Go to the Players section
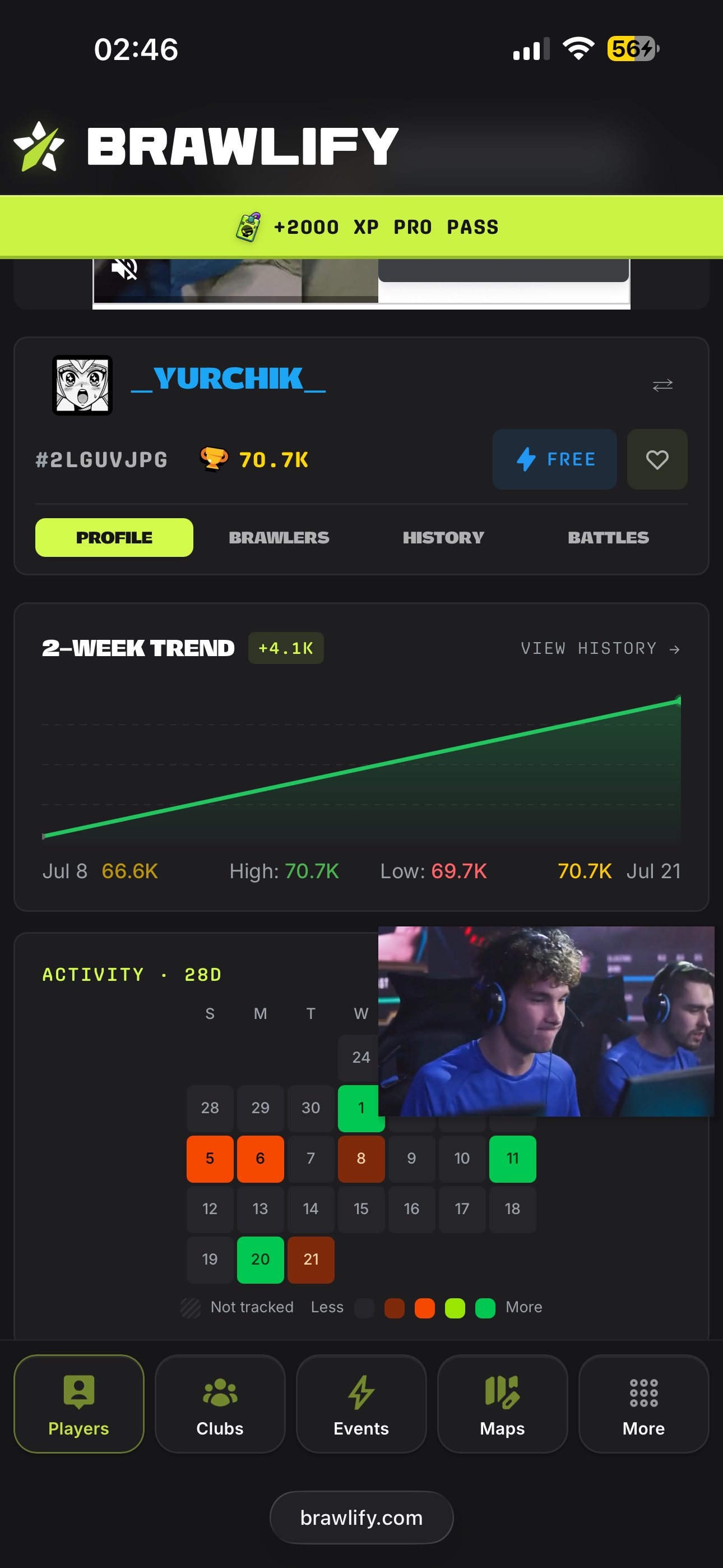The image size is (723, 1568). (78, 1404)
